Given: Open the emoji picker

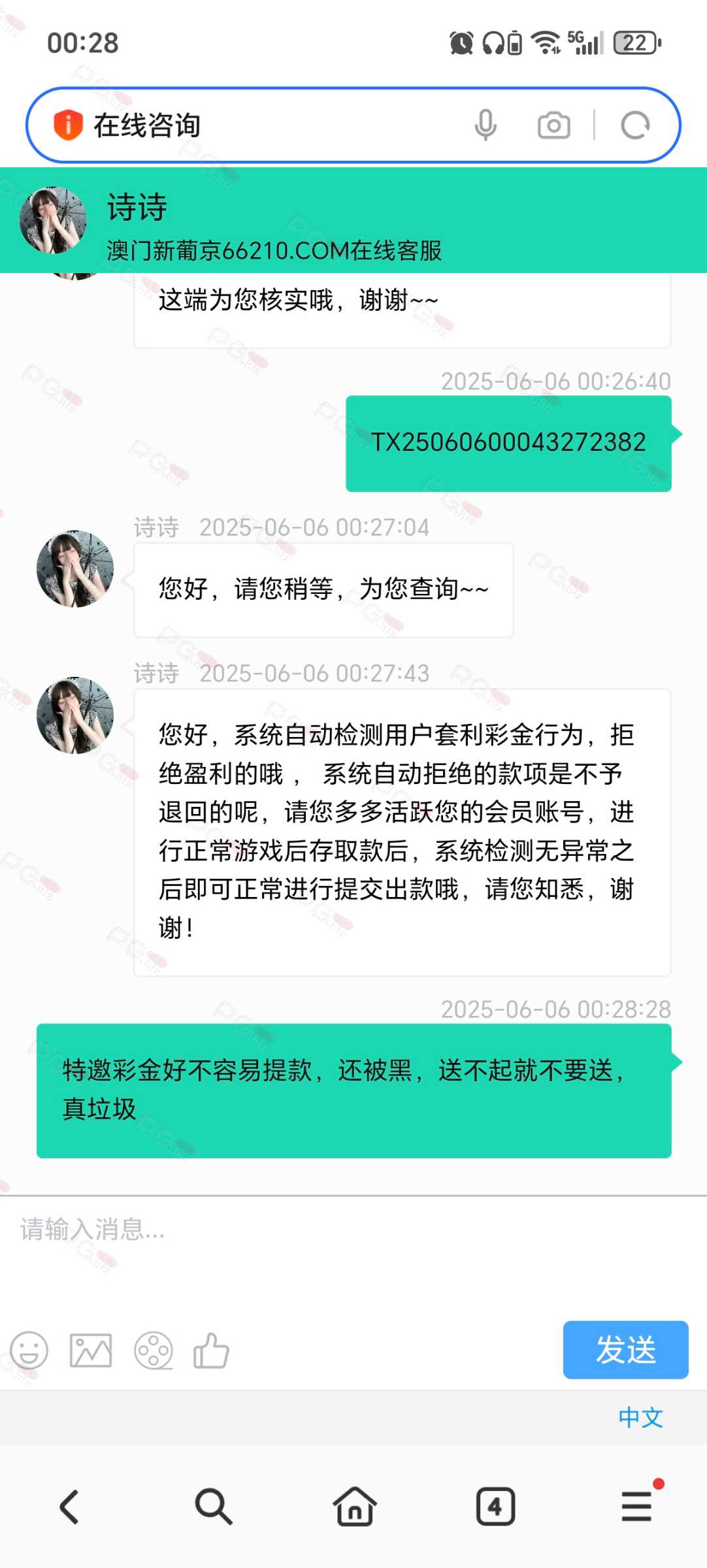Looking at the screenshot, I should [x=29, y=1350].
